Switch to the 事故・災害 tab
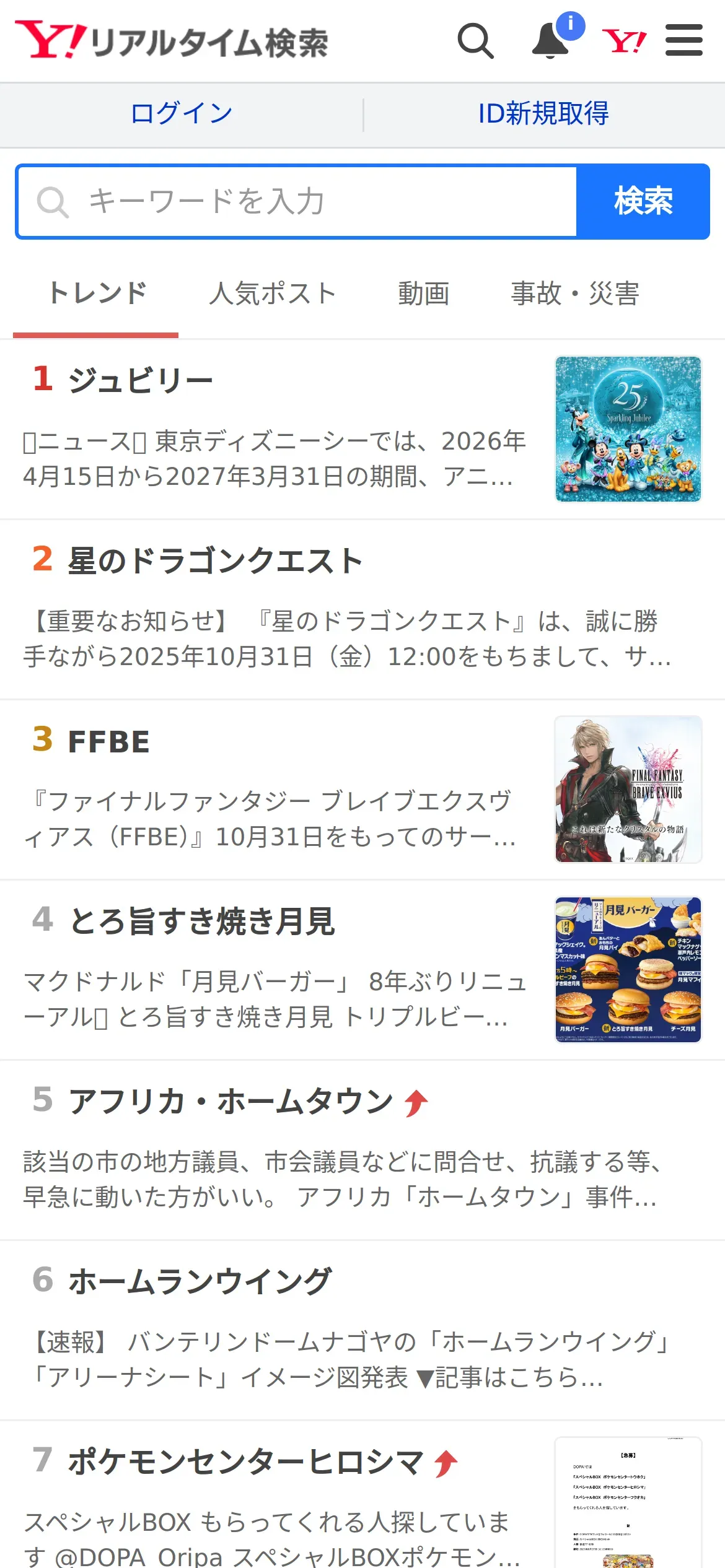The width and height of the screenshot is (725, 1568). click(575, 294)
